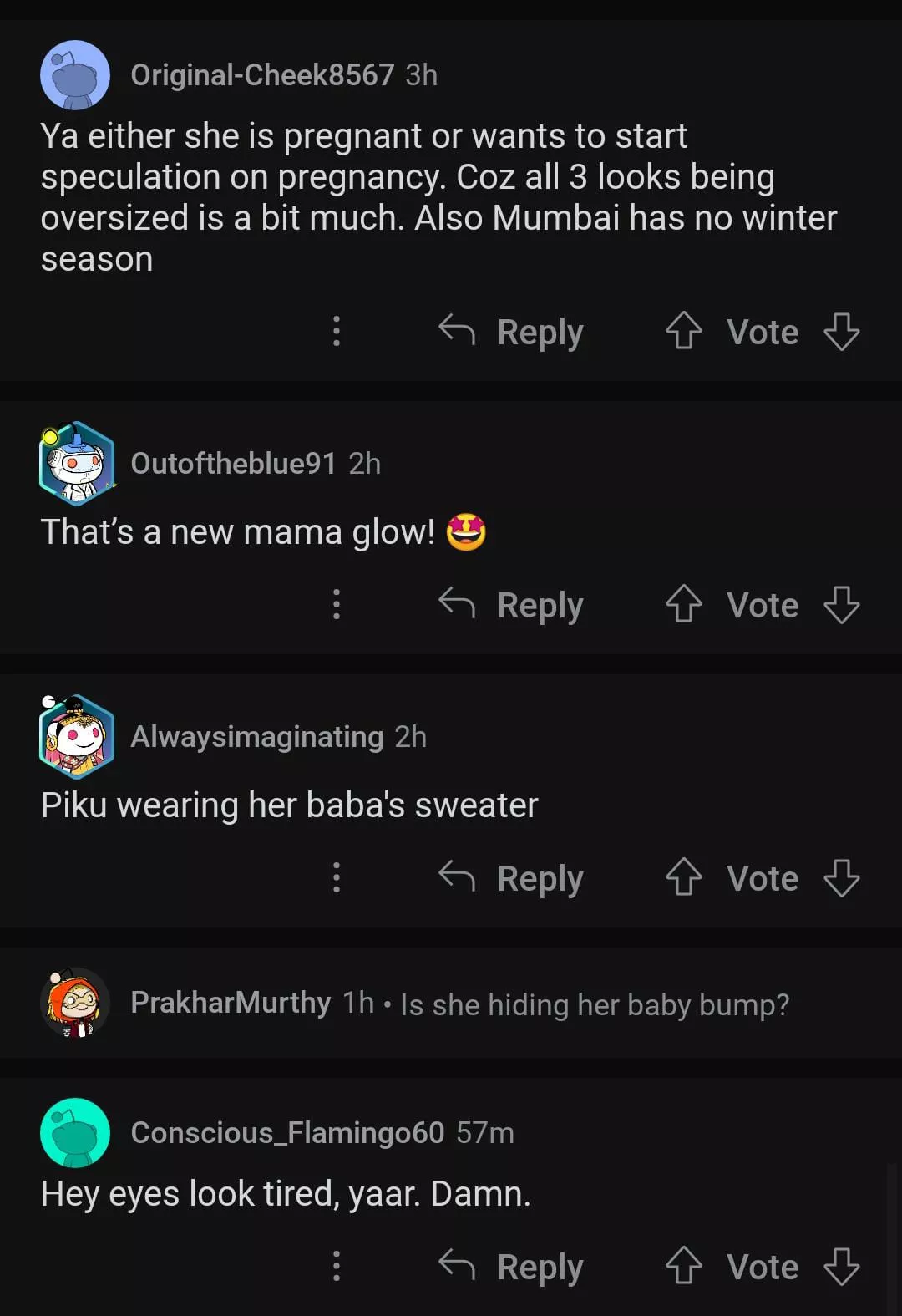Downvote Conscious_Flamingo60's comment
902x1316 pixels.
pyautogui.click(x=841, y=1266)
